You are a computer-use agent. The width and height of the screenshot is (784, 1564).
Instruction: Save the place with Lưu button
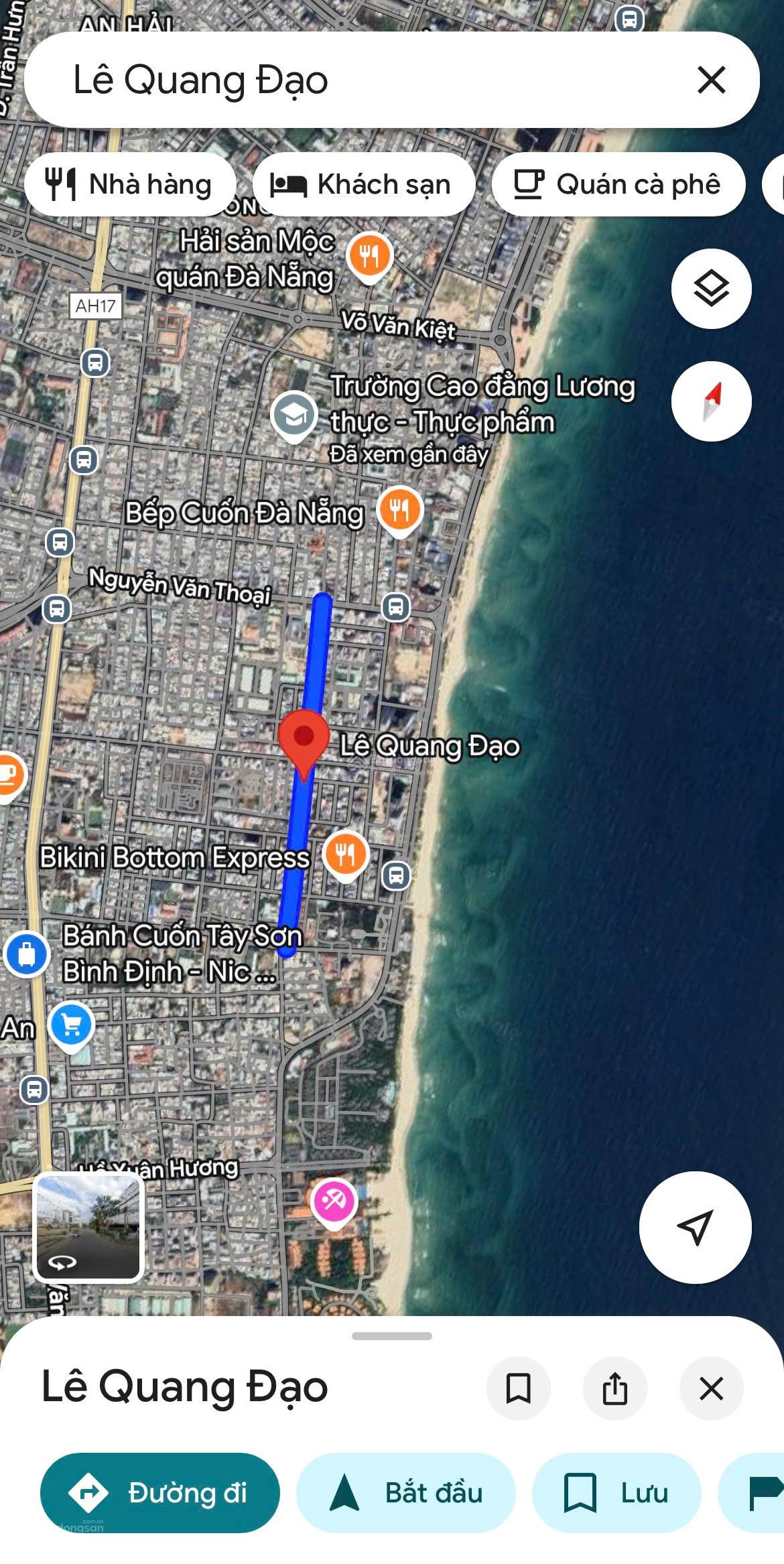click(616, 1492)
